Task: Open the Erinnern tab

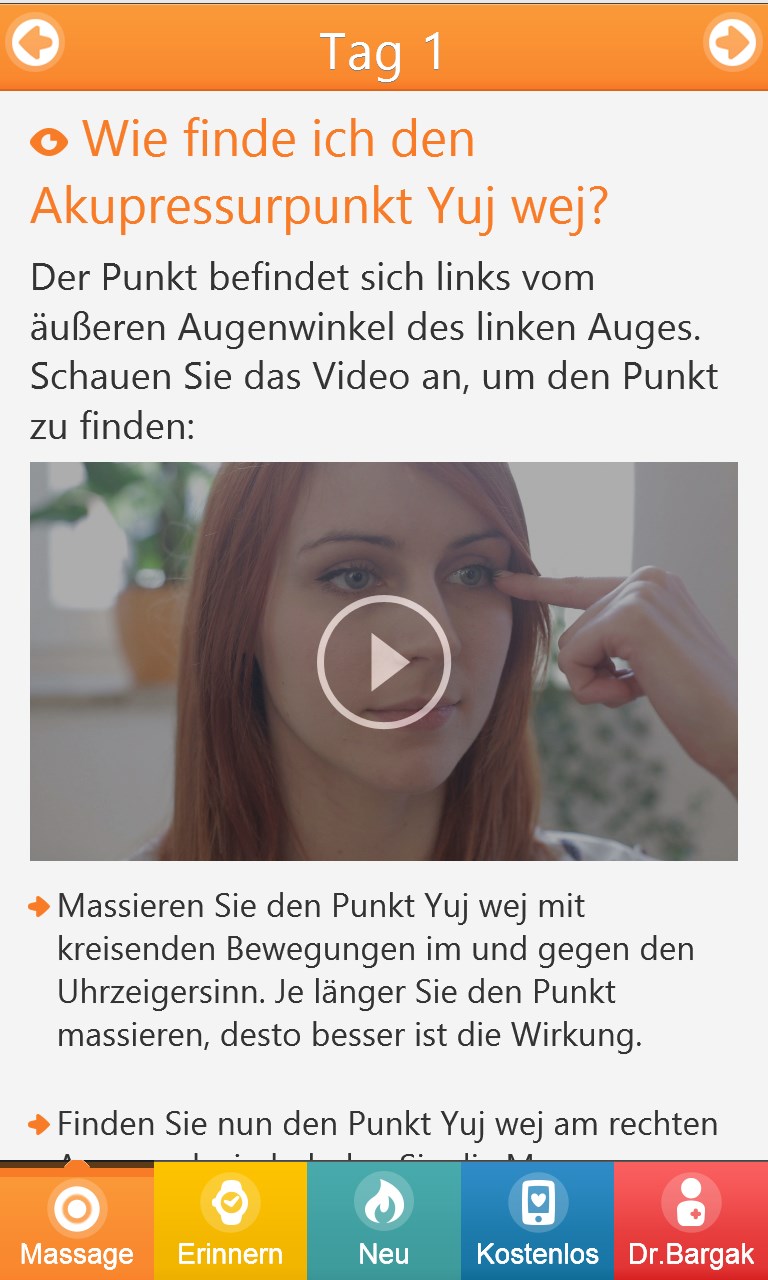Action: point(230,1222)
